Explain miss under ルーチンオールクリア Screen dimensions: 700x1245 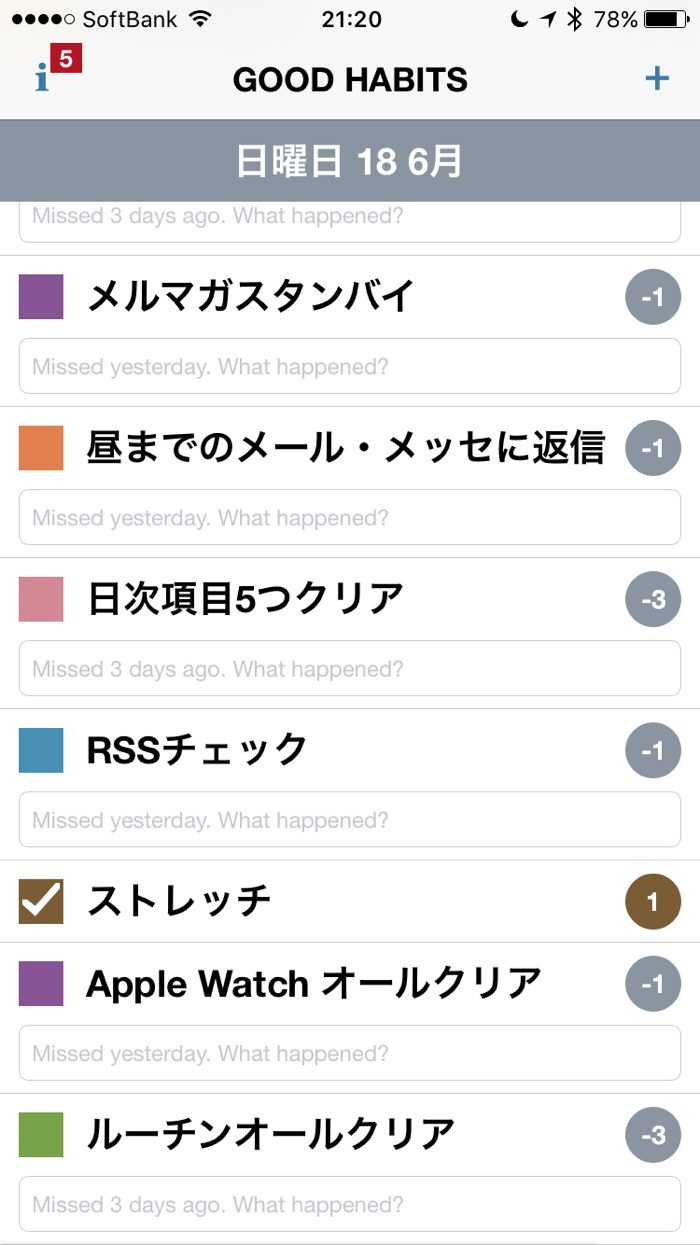(x=350, y=1204)
